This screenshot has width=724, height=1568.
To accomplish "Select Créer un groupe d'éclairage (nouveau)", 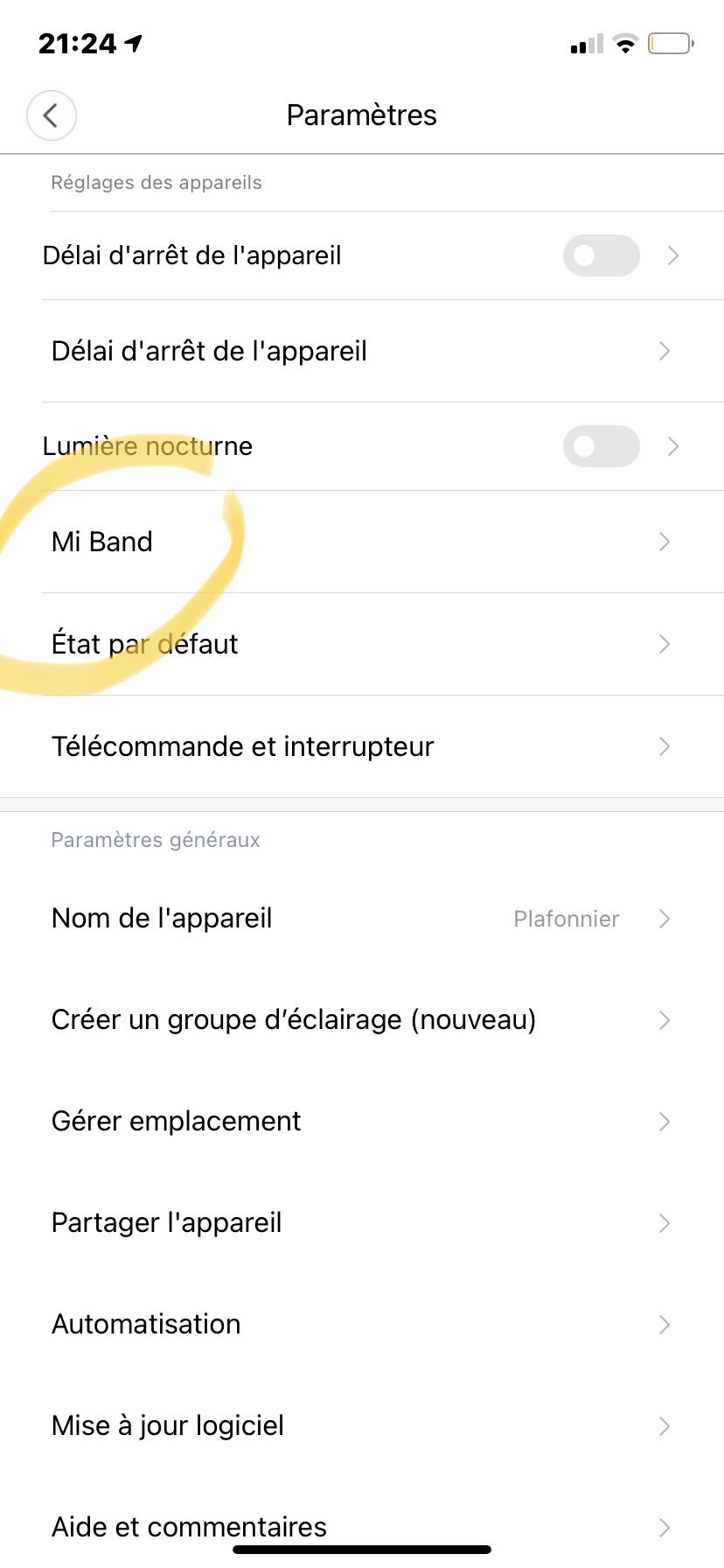I will 362,1020.
